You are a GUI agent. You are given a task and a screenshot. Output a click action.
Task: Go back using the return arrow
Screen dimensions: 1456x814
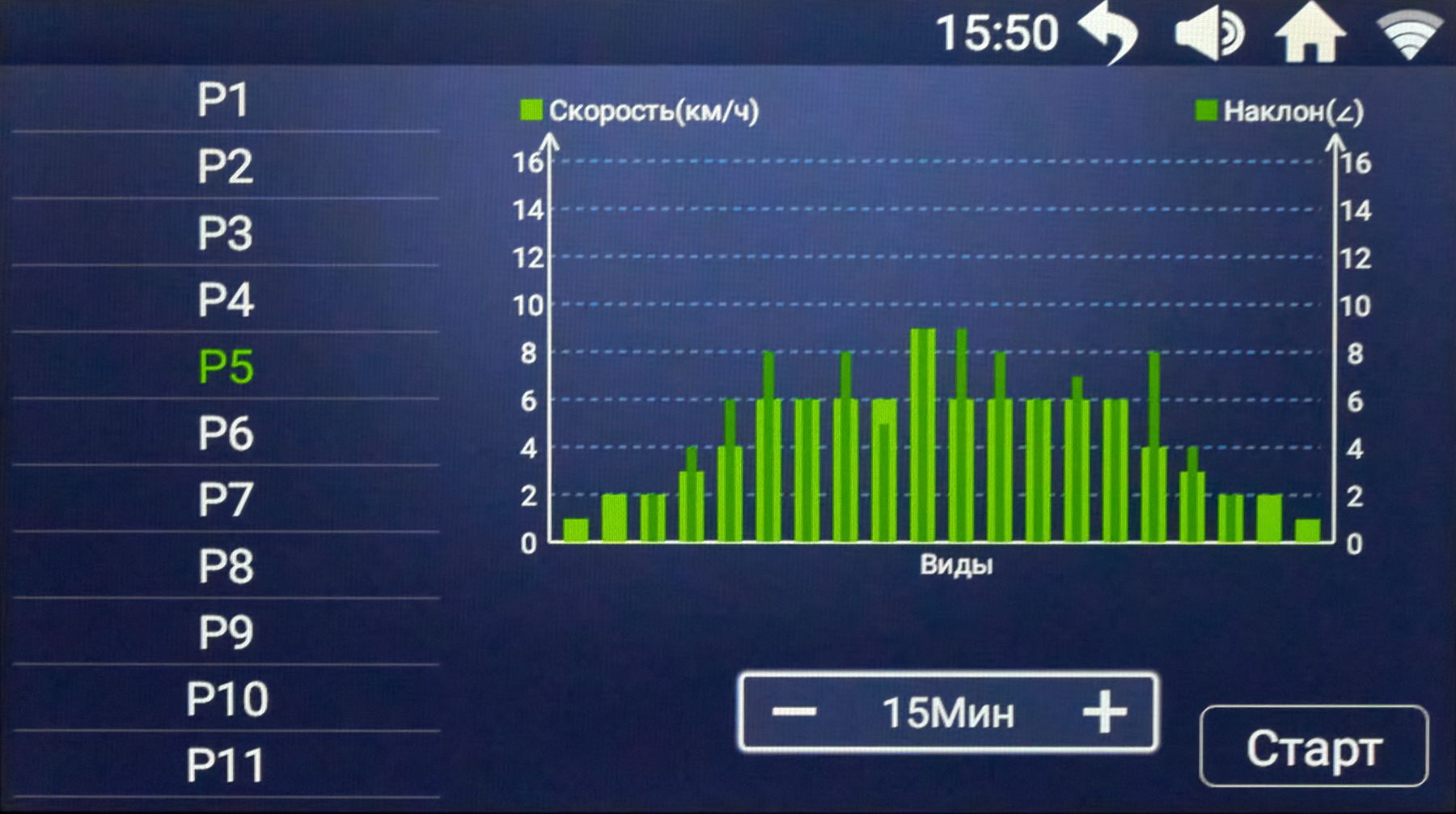[x=1111, y=33]
